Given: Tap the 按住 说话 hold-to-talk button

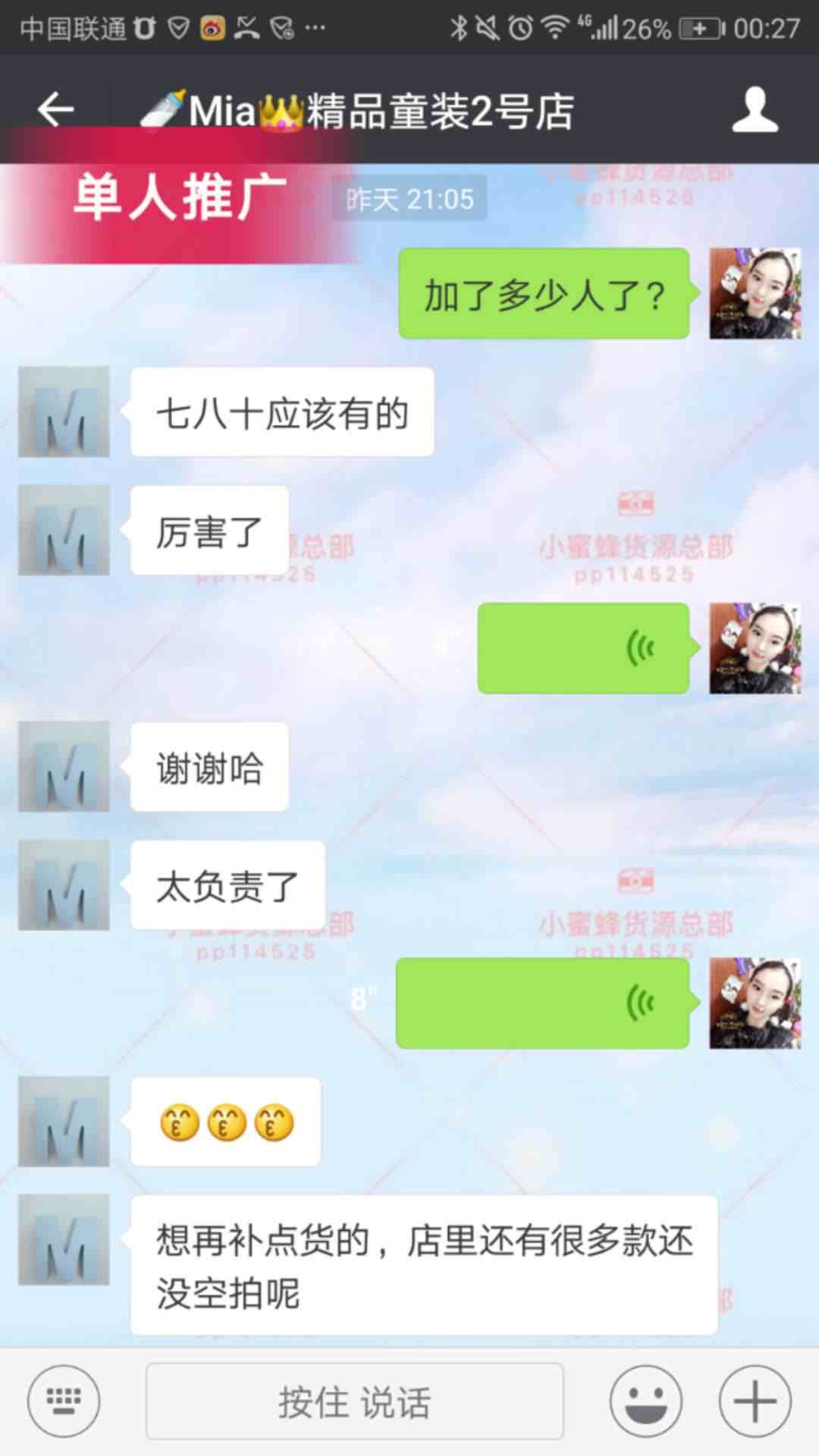Looking at the screenshot, I should pyautogui.click(x=354, y=1401).
